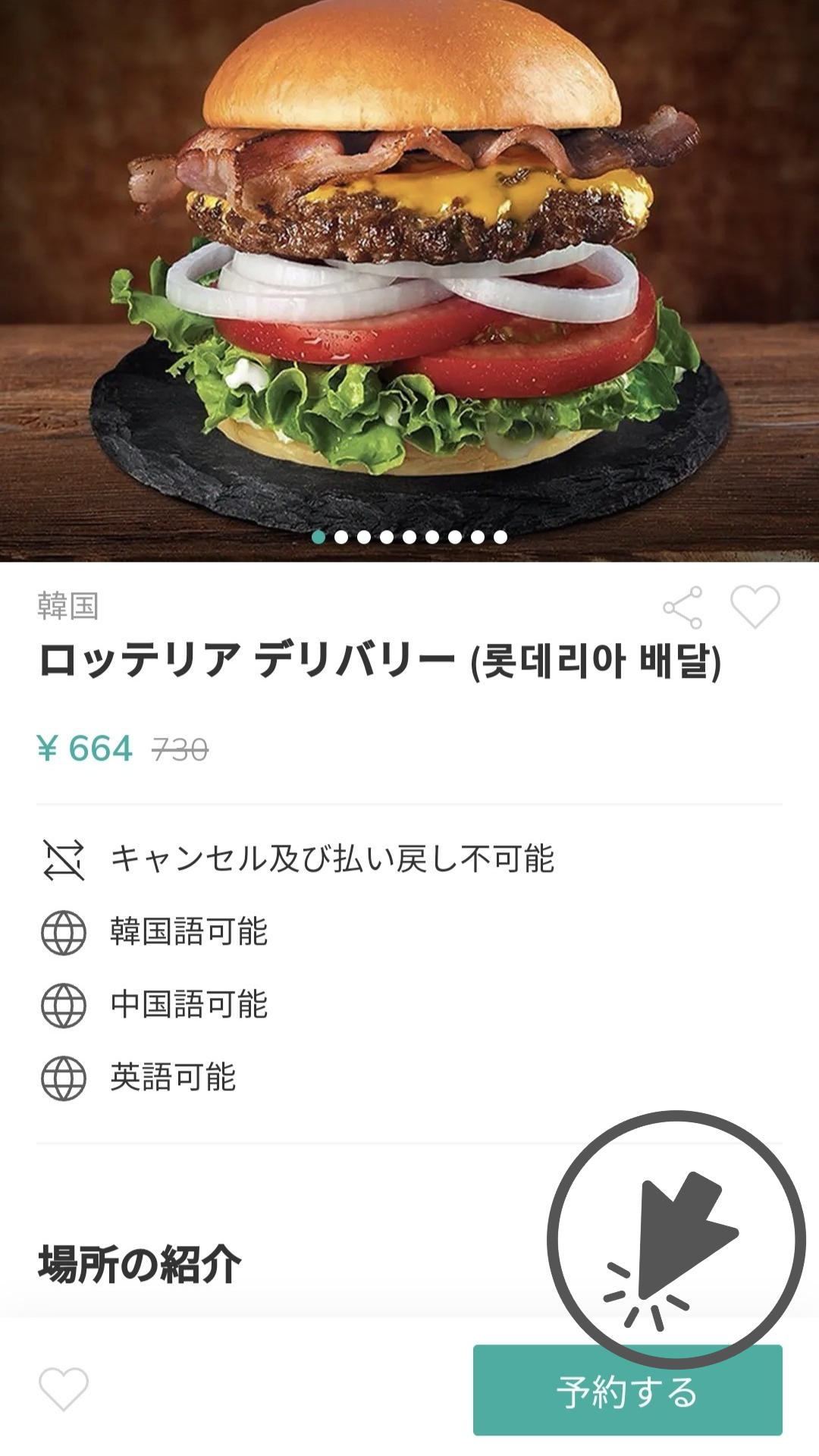The width and height of the screenshot is (819, 1456).
Task: Tap the discounted price ¥664 text
Action: (87, 748)
